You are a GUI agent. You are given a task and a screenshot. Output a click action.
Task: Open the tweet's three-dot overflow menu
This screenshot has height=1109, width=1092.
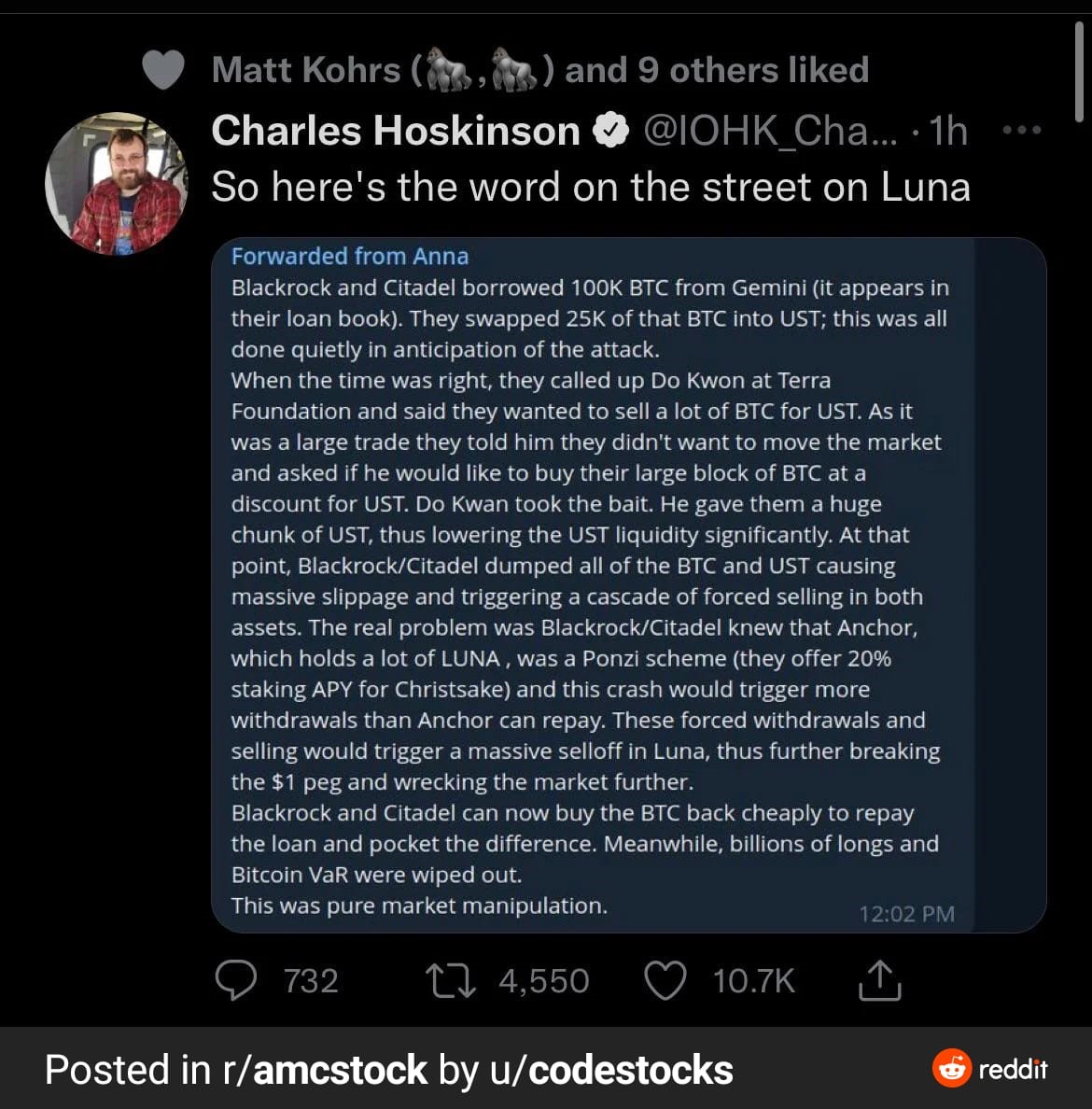pyautogui.click(x=1021, y=131)
